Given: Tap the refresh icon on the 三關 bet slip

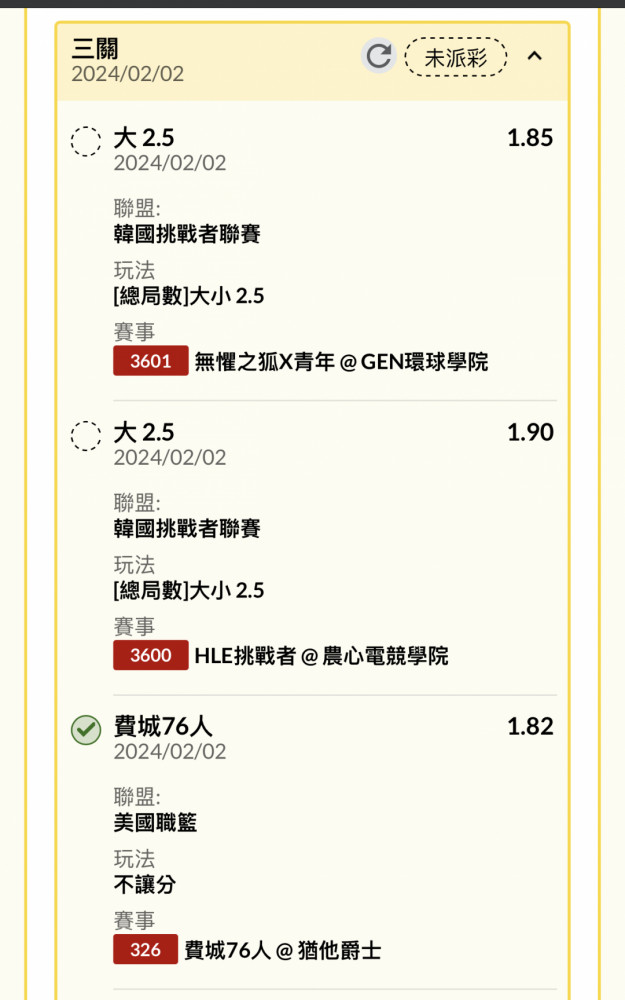Looking at the screenshot, I should pyautogui.click(x=379, y=56).
